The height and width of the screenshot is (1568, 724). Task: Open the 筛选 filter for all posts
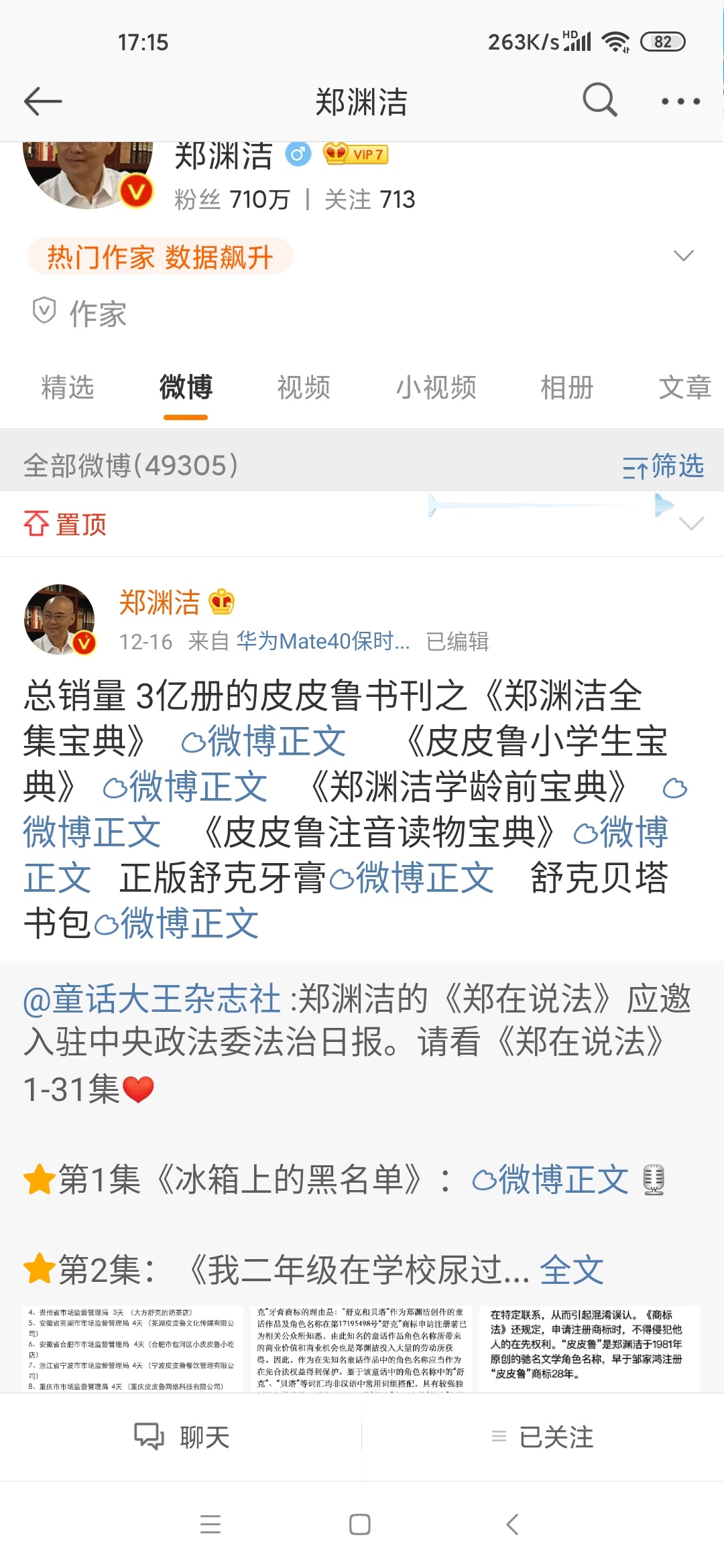pos(662,466)
